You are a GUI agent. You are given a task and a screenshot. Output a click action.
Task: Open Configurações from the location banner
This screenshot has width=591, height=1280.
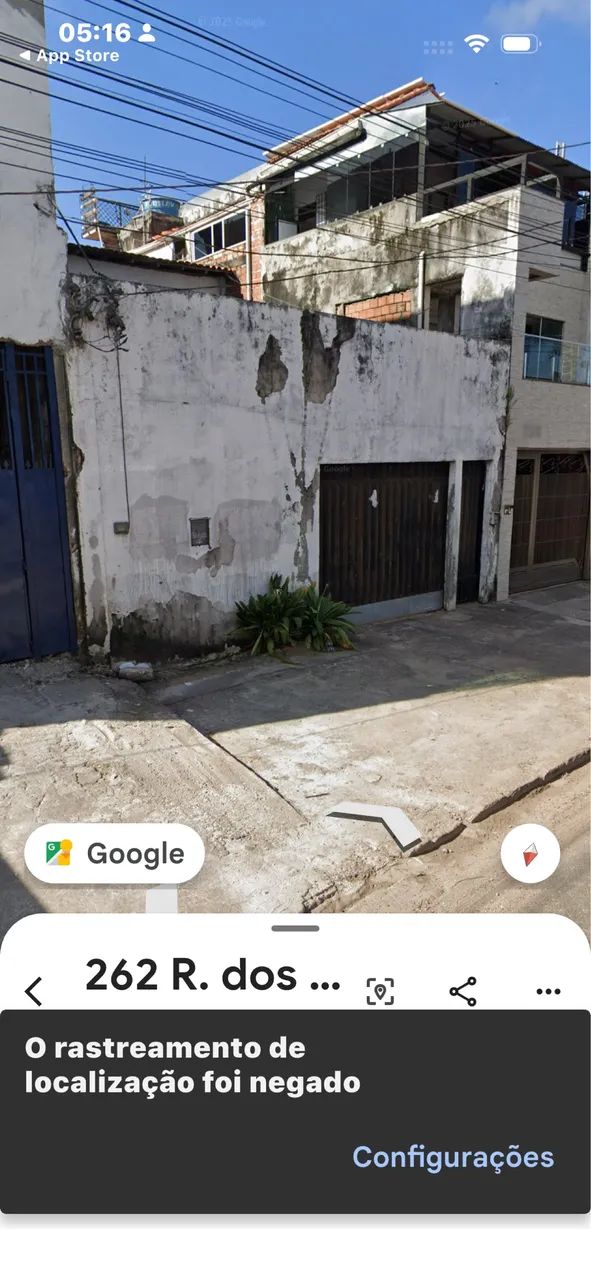[x=453, y=1157]
